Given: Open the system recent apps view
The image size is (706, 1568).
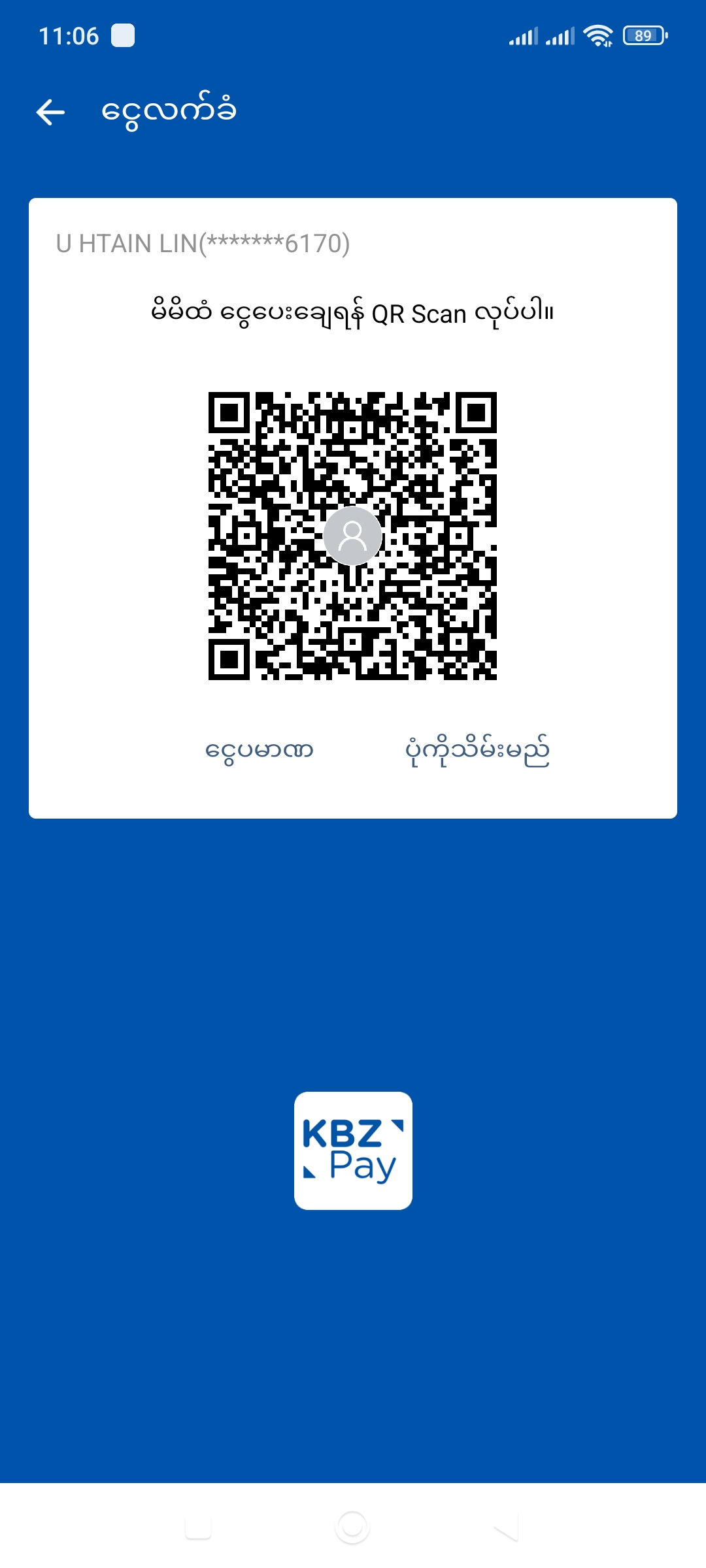Looking at the screenshot, I should point(198,1526).
